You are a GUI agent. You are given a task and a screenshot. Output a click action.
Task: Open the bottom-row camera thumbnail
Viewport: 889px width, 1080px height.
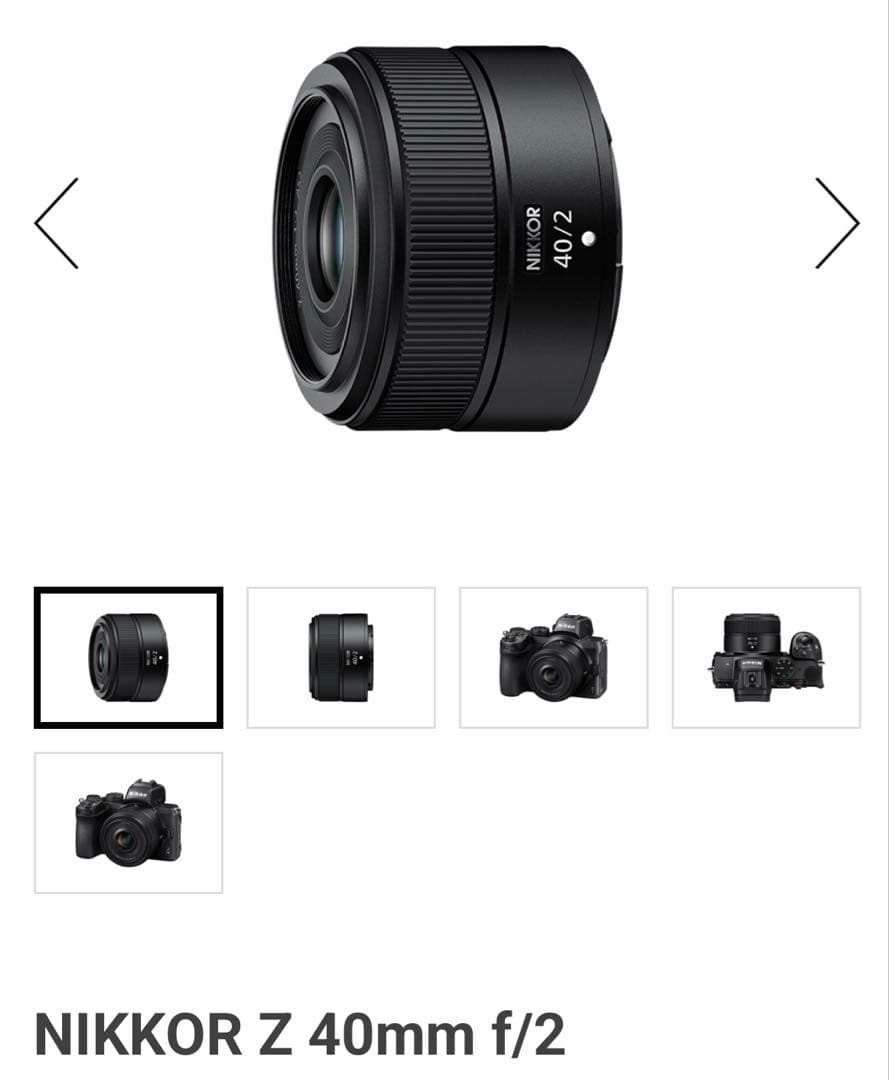[128, 822]
